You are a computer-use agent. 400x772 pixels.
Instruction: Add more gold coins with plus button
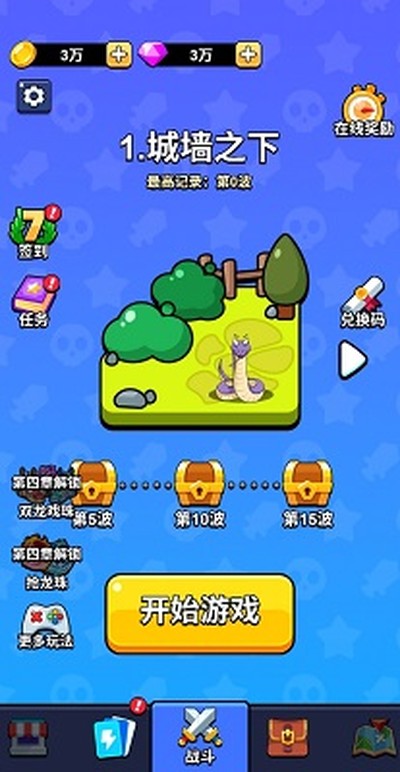pos(119,54)
